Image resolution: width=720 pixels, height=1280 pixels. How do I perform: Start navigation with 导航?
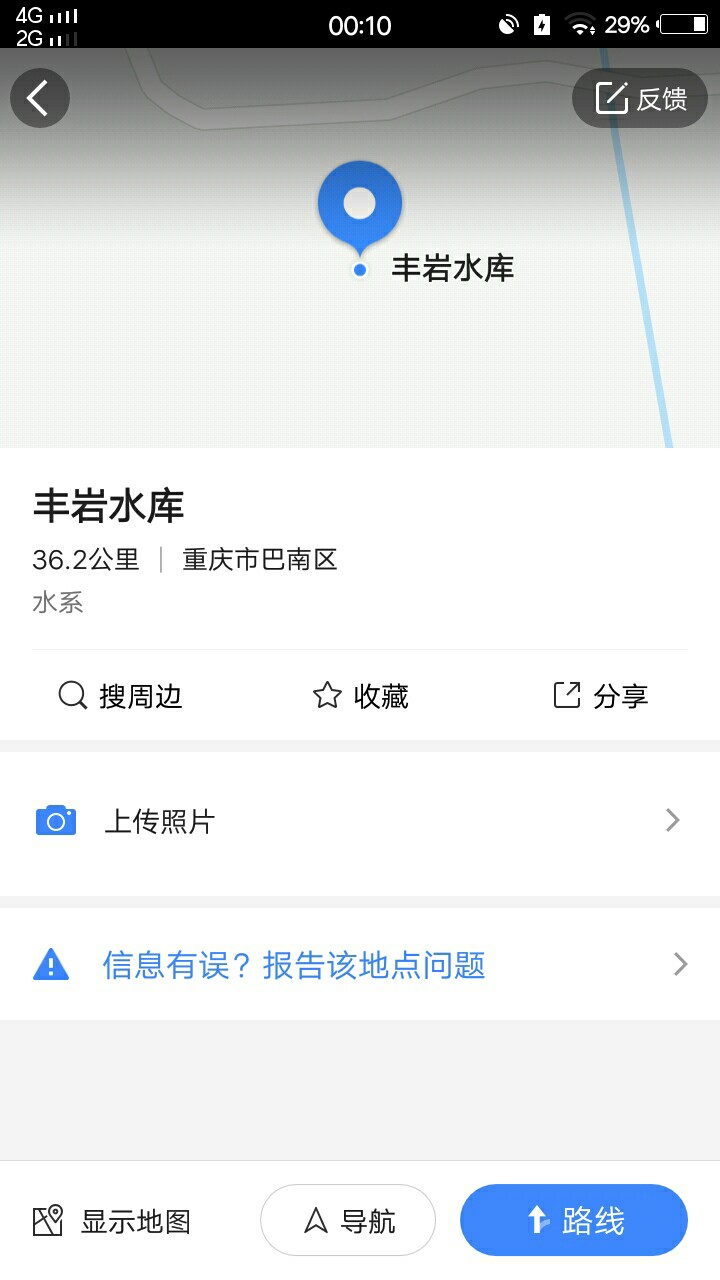click(348, 1220)
